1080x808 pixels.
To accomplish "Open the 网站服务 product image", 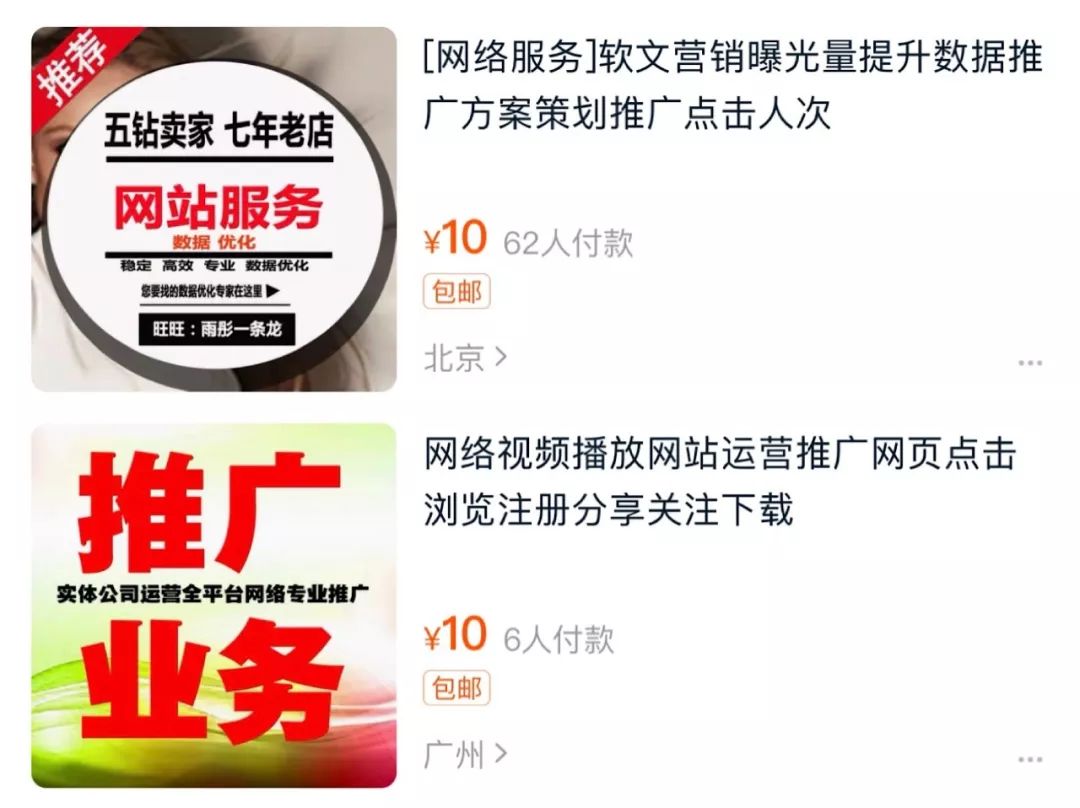I will coord(214,209).
